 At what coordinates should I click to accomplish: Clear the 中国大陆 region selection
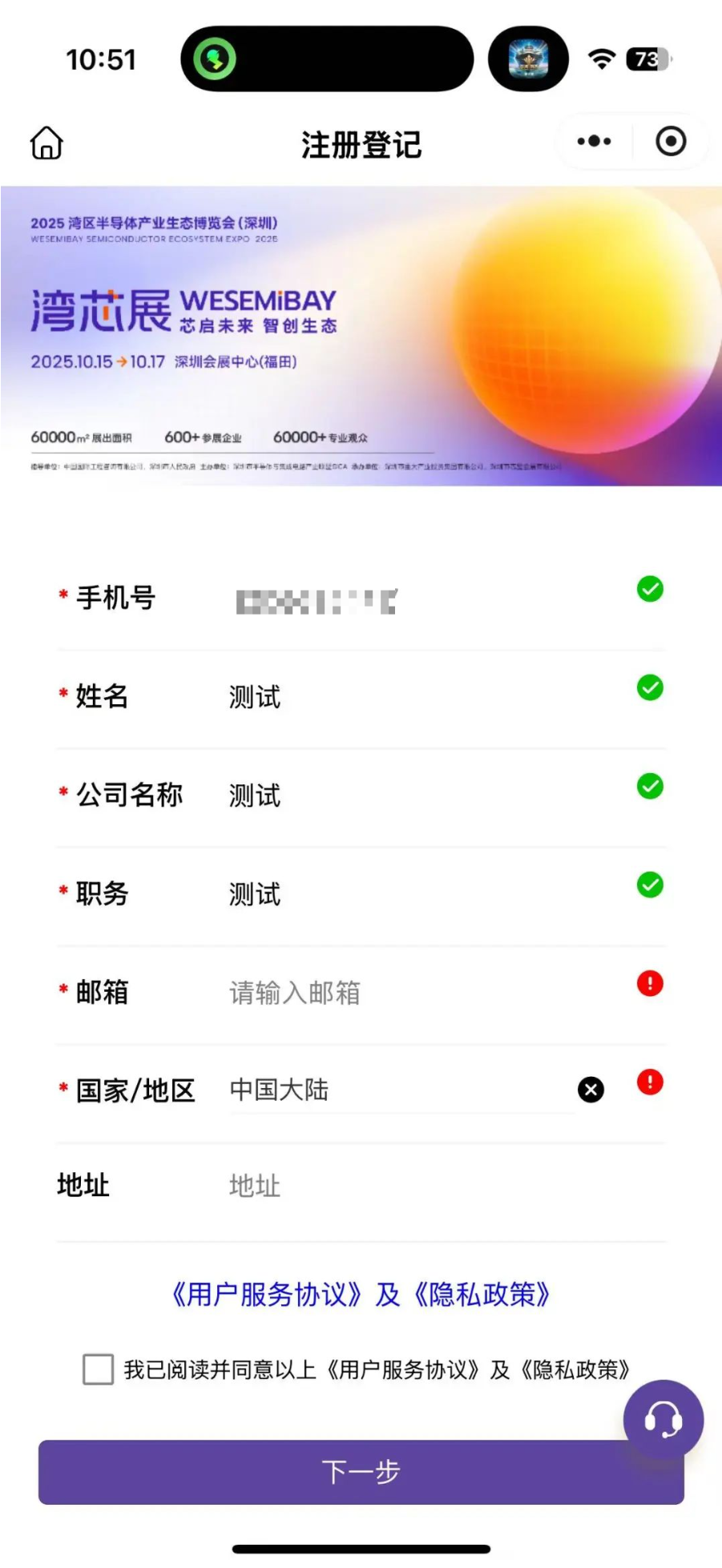click(x=591, y=1090)
